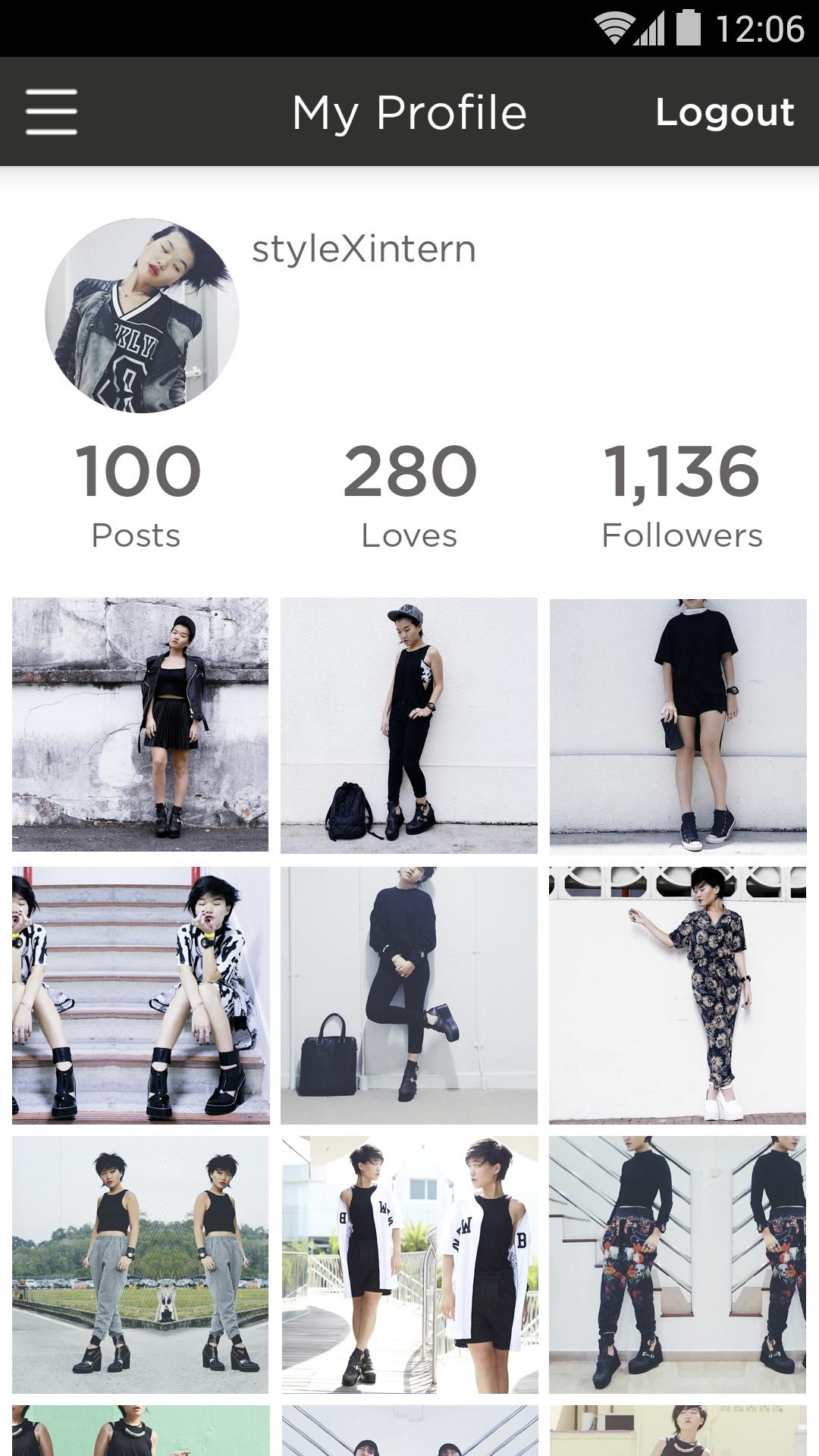View the 100 Posts list
The height and width of the screenshot is (1456, 819).
[x=137, y=493]
